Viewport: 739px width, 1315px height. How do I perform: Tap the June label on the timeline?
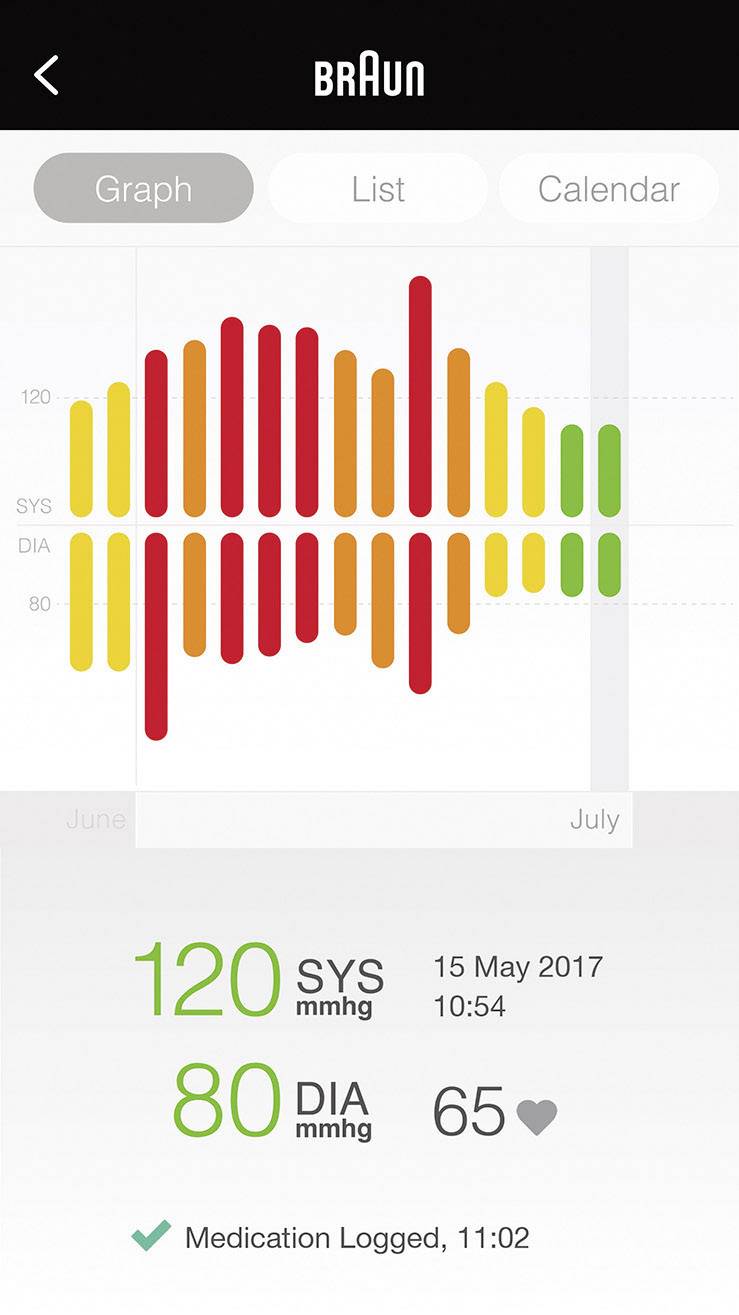coord(95,819)
